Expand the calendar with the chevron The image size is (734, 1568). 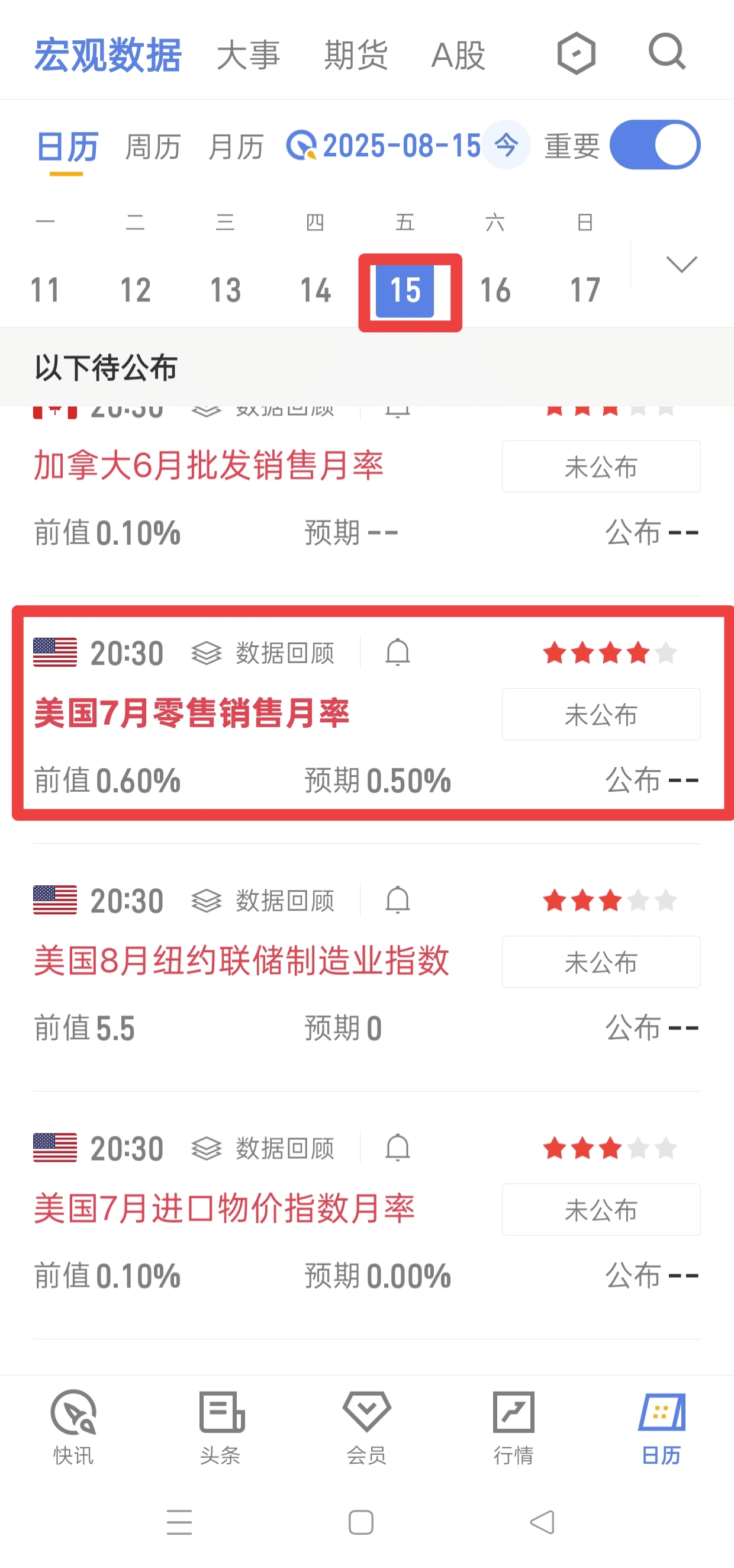click(681, 265)
